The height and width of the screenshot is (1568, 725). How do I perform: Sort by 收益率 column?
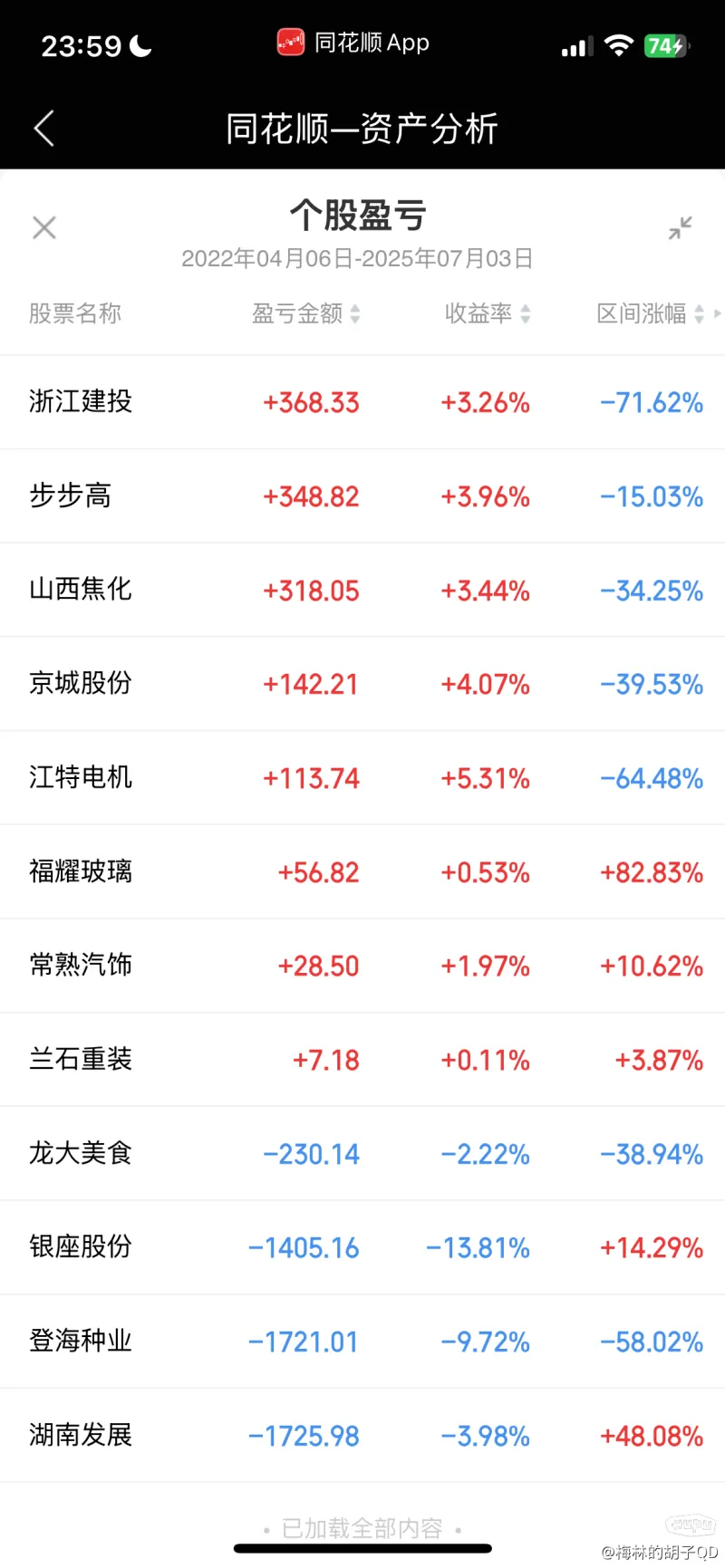point(488,313)
